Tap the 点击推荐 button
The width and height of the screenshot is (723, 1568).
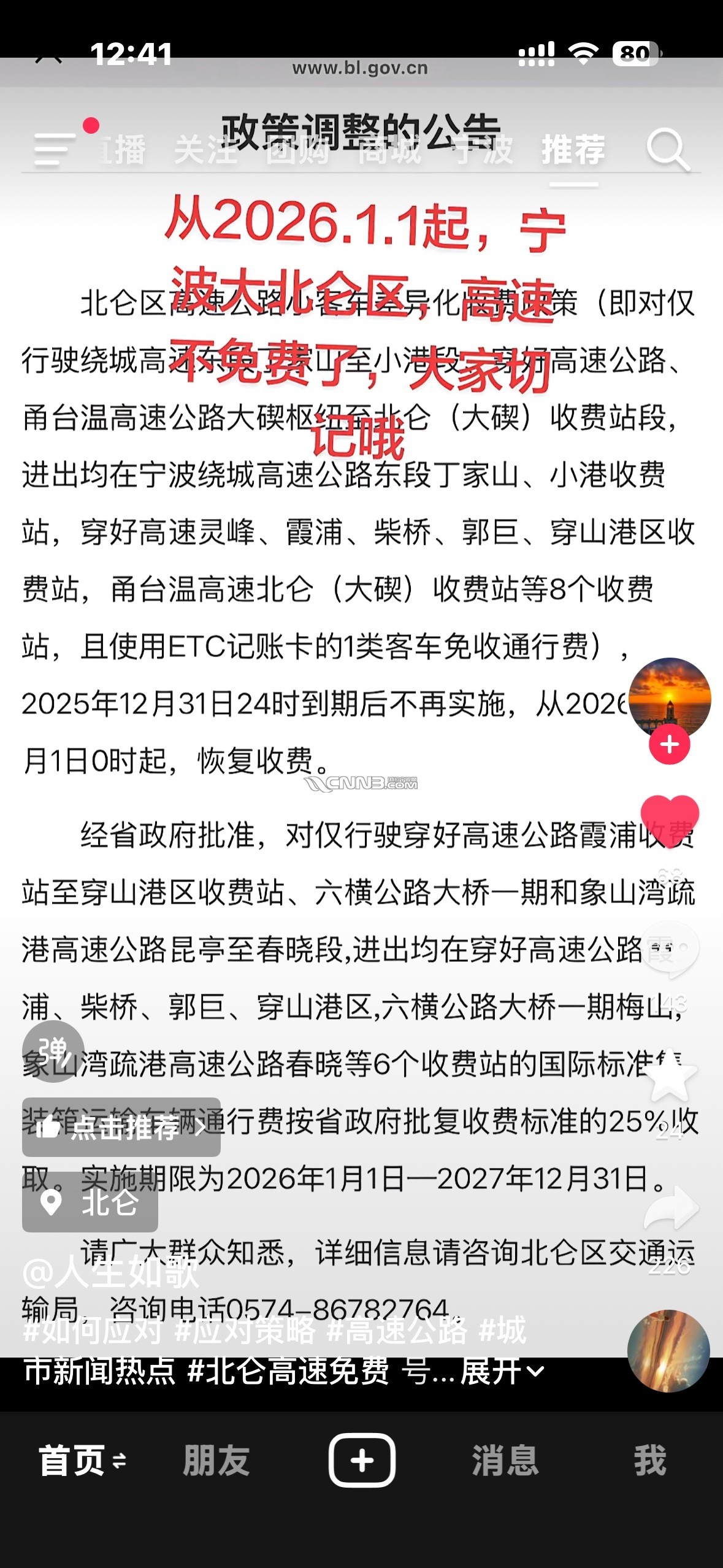tap(121, 1128)
